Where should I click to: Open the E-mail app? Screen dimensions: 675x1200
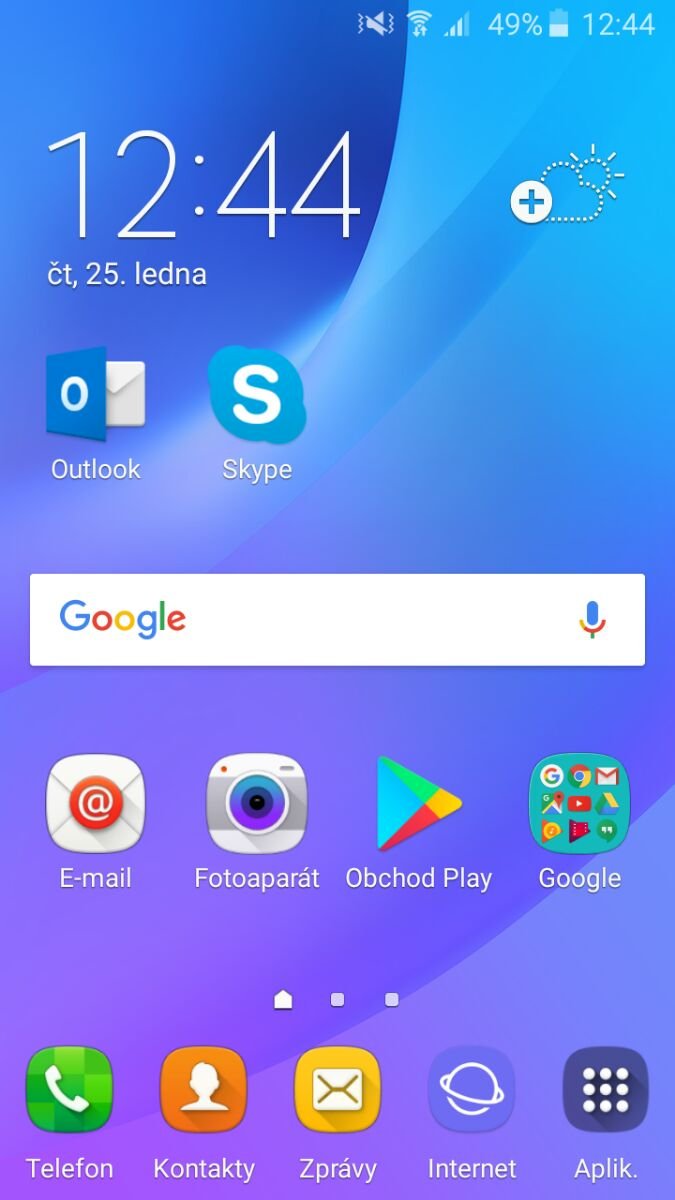pos(96,804)
